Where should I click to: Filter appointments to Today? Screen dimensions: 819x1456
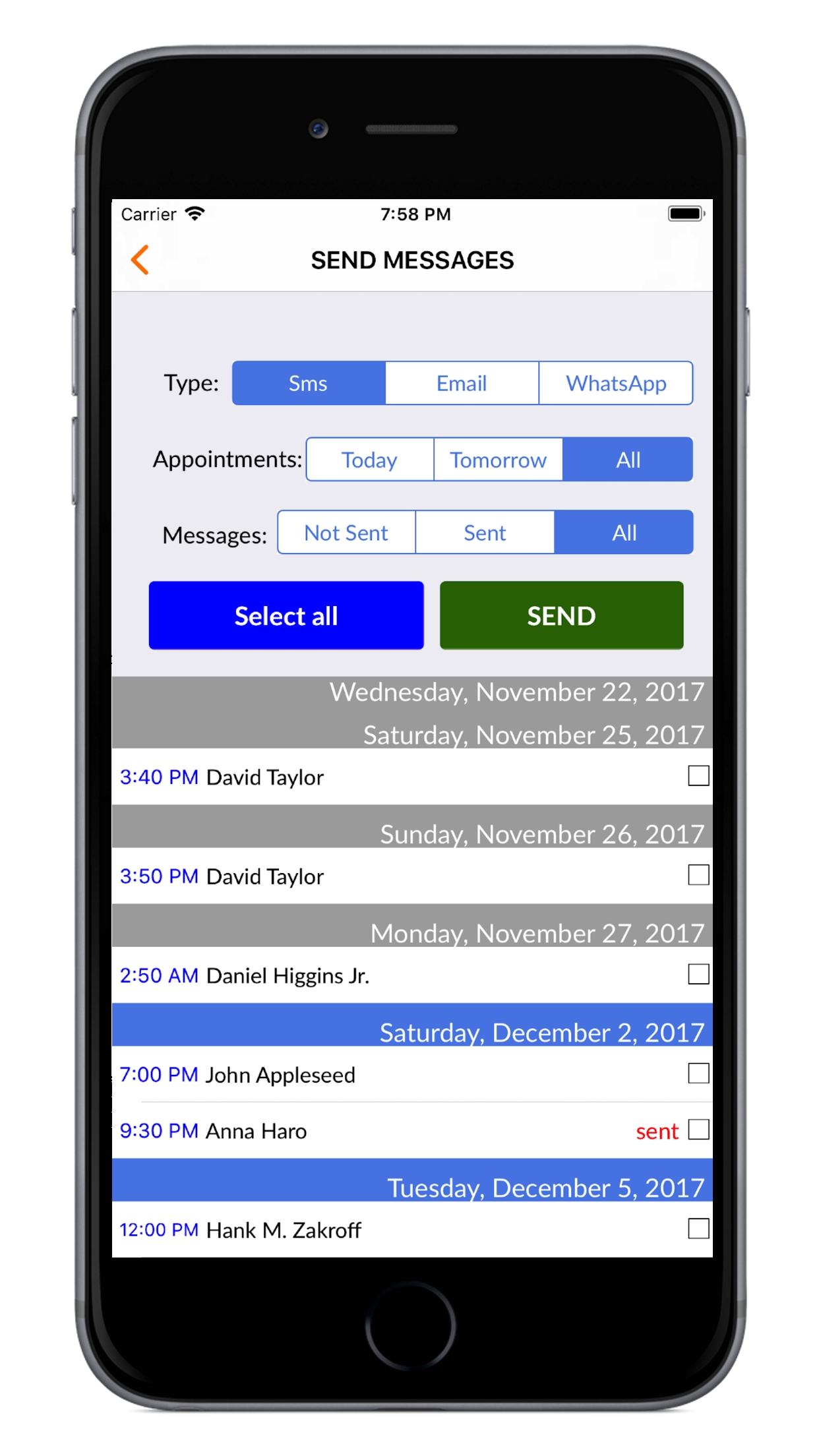pos(370,460)
